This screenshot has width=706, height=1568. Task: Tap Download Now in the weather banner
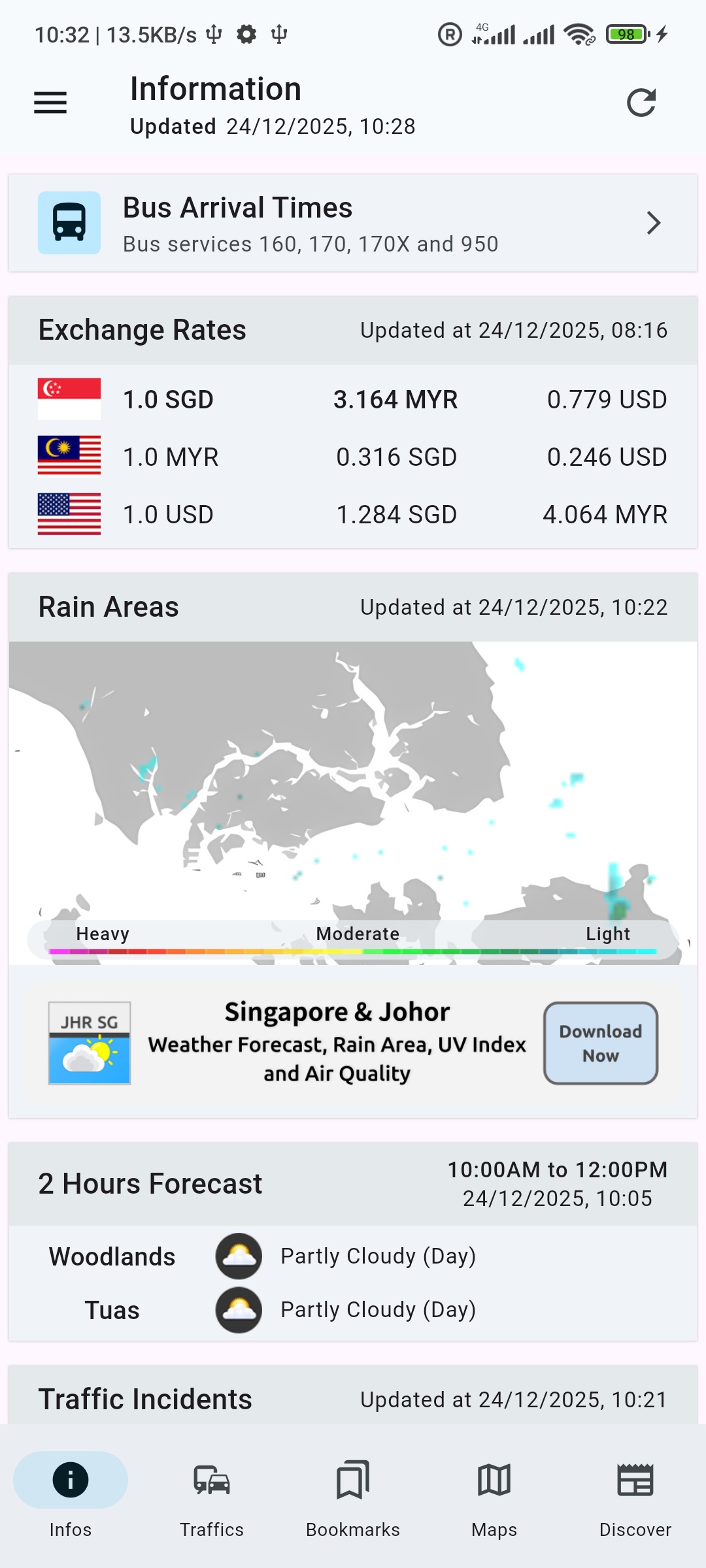(600, 1043)
